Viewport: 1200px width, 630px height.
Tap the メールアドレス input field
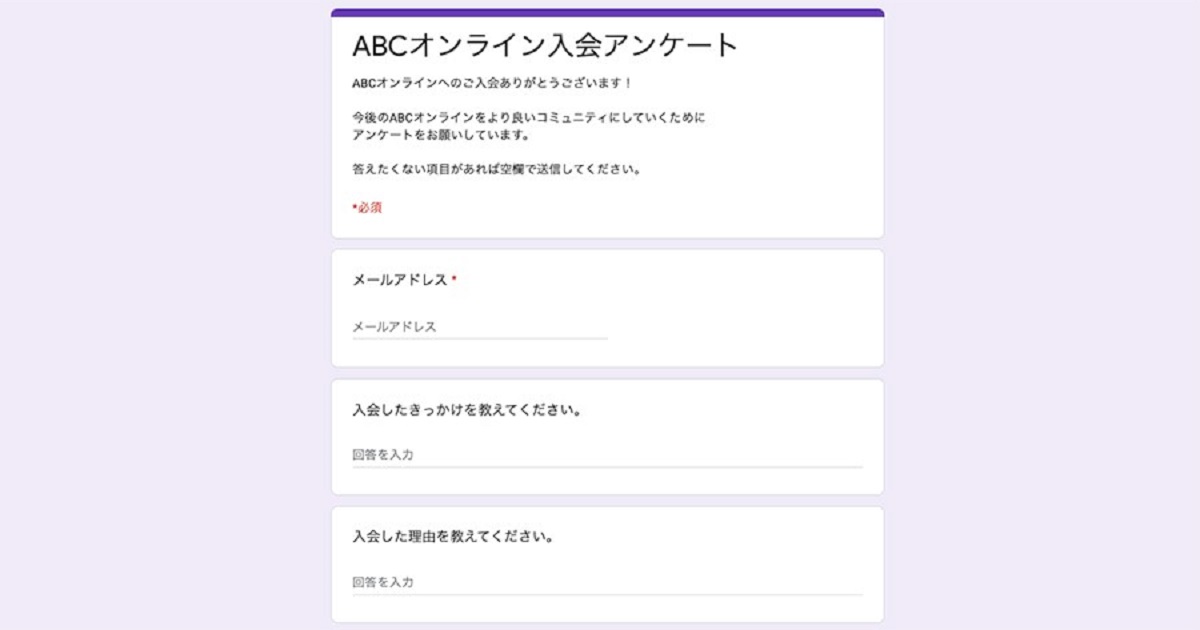click(479, 327)
